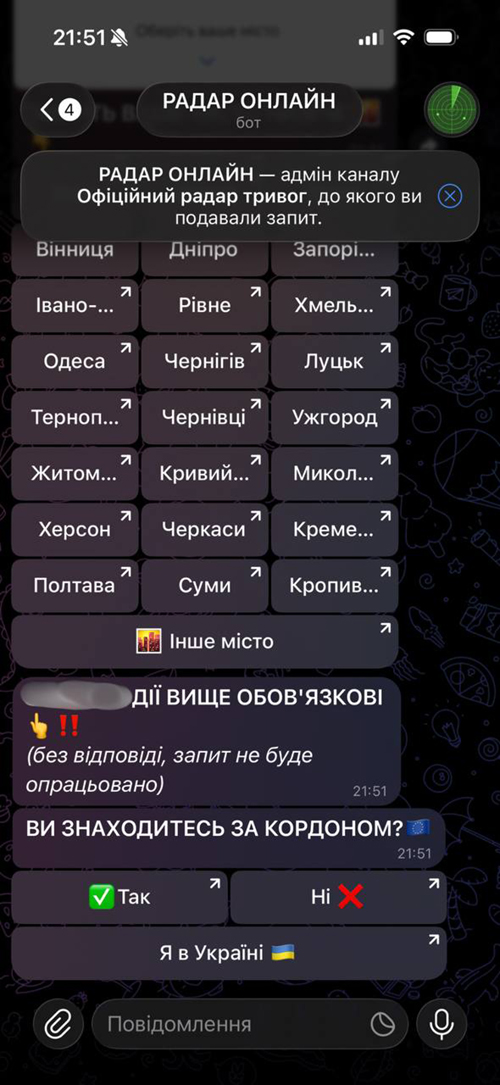Tap the Інше місто button
500x1085 pixels.
[x=205, y=641]
